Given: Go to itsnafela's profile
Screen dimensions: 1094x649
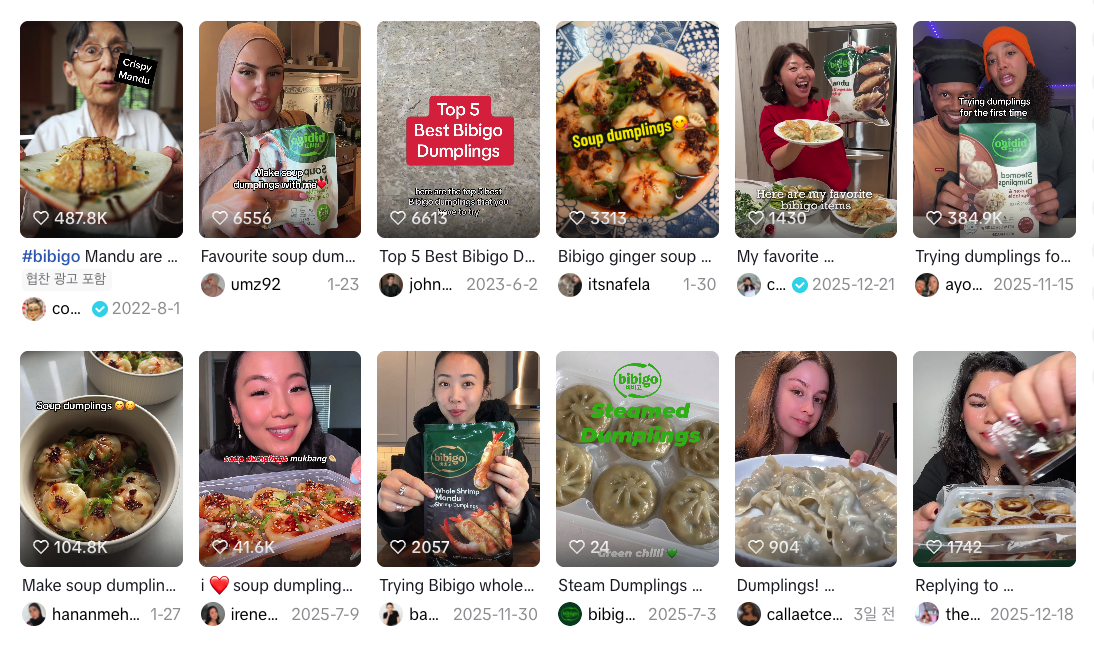Looking at the screenshot, I should (617, 285).
